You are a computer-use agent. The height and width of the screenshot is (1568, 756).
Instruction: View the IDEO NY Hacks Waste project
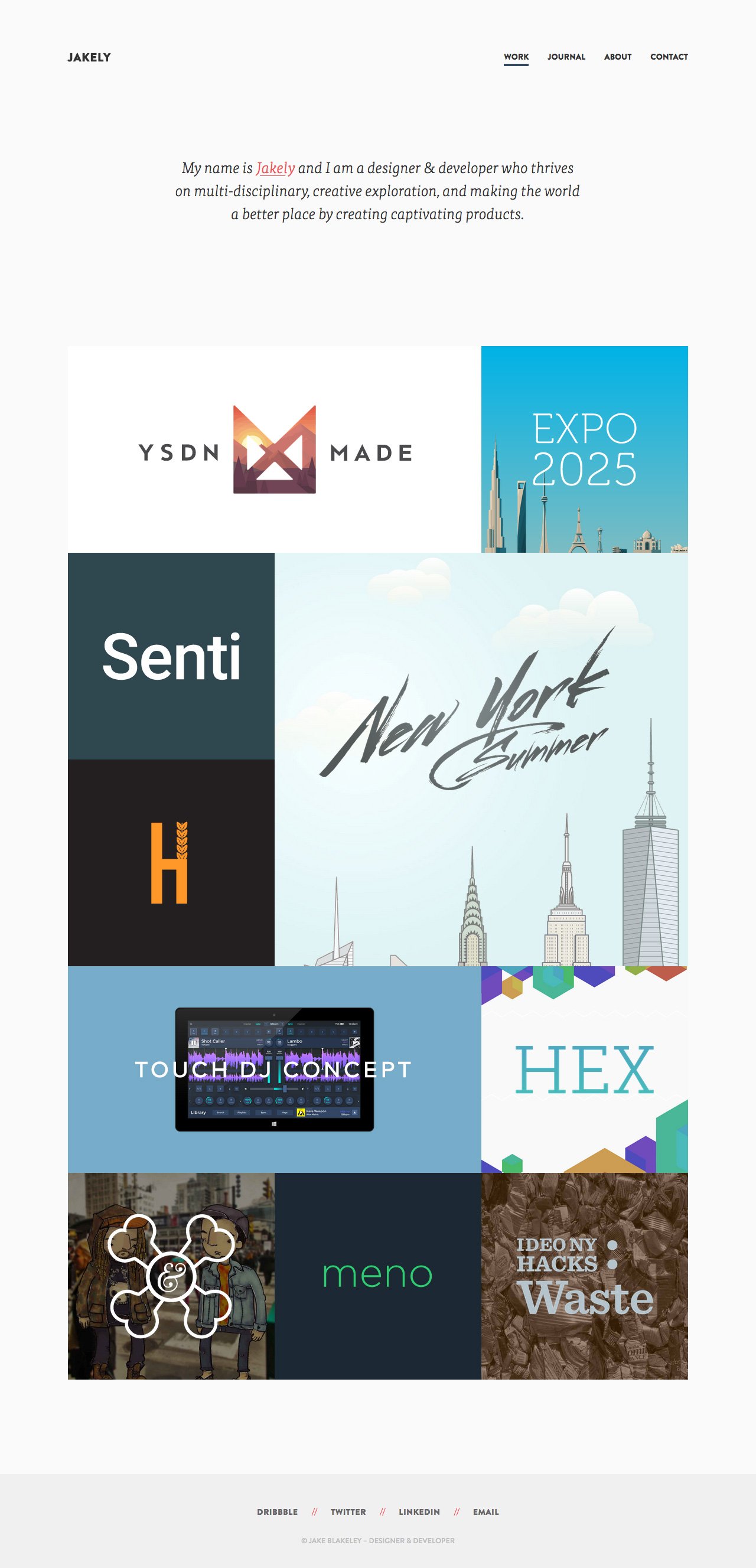tap(584, 1275)
